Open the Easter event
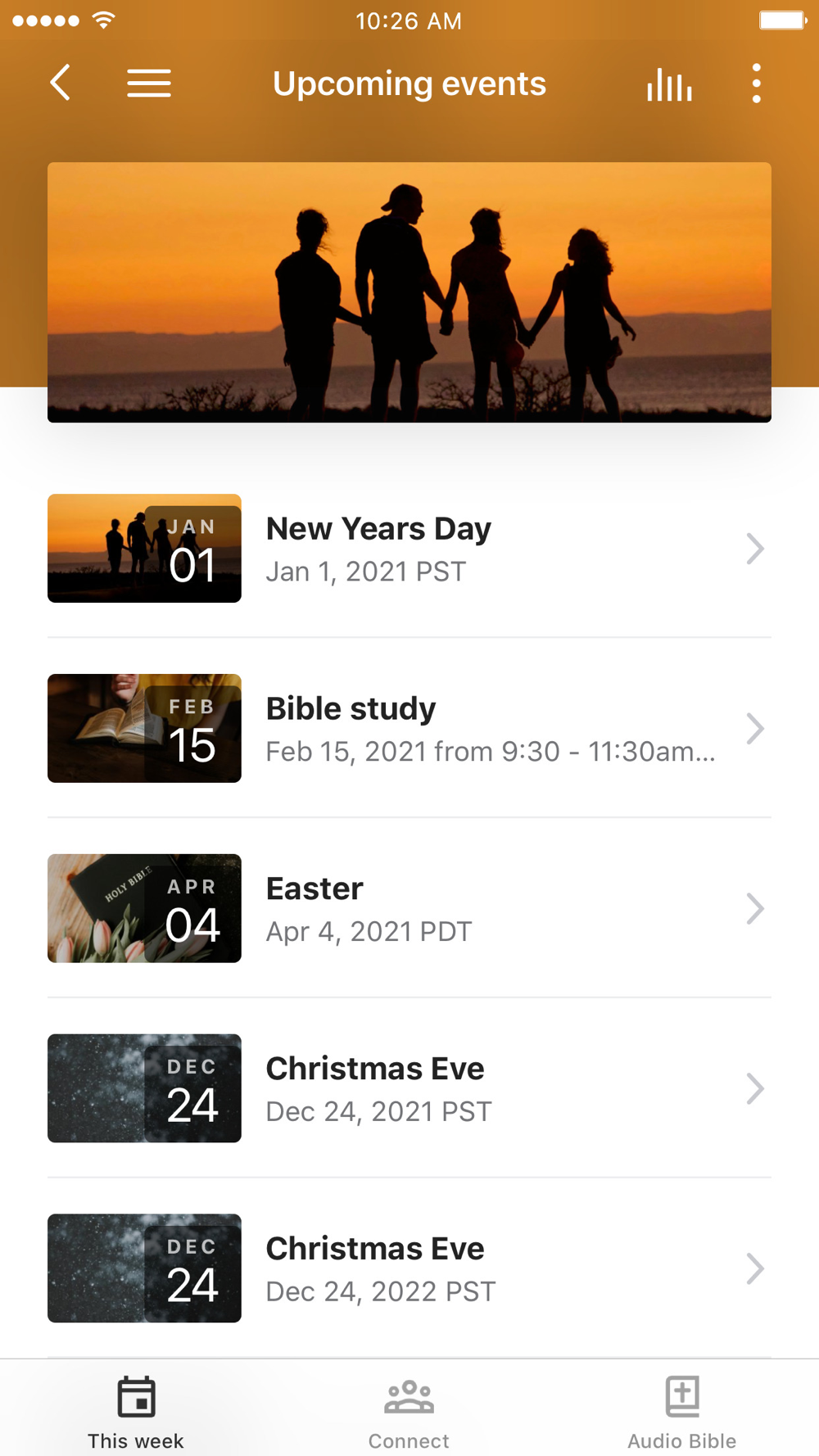 [409, 908]
